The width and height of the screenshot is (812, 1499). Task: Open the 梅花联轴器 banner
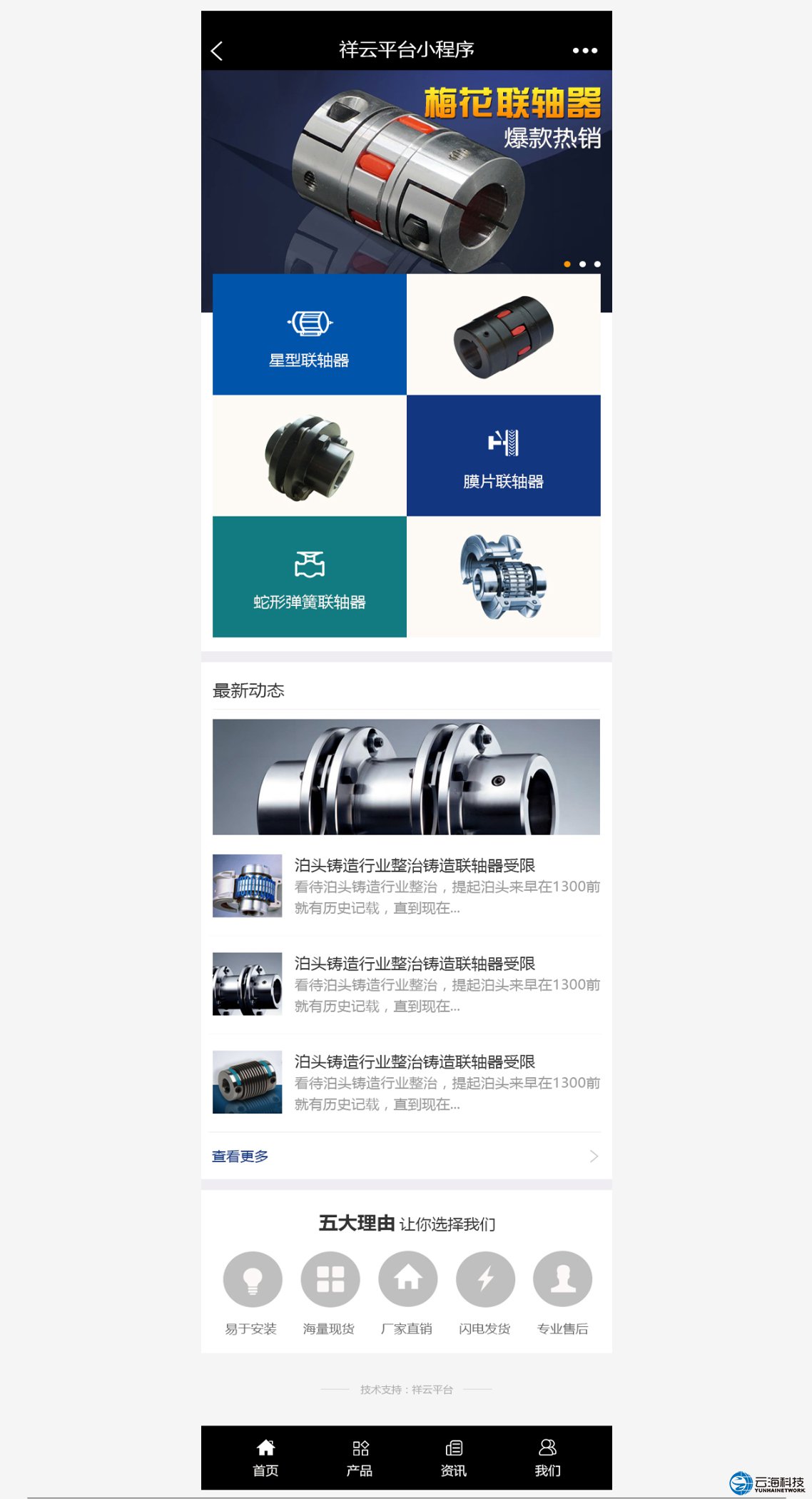click(x=406, y=171)
